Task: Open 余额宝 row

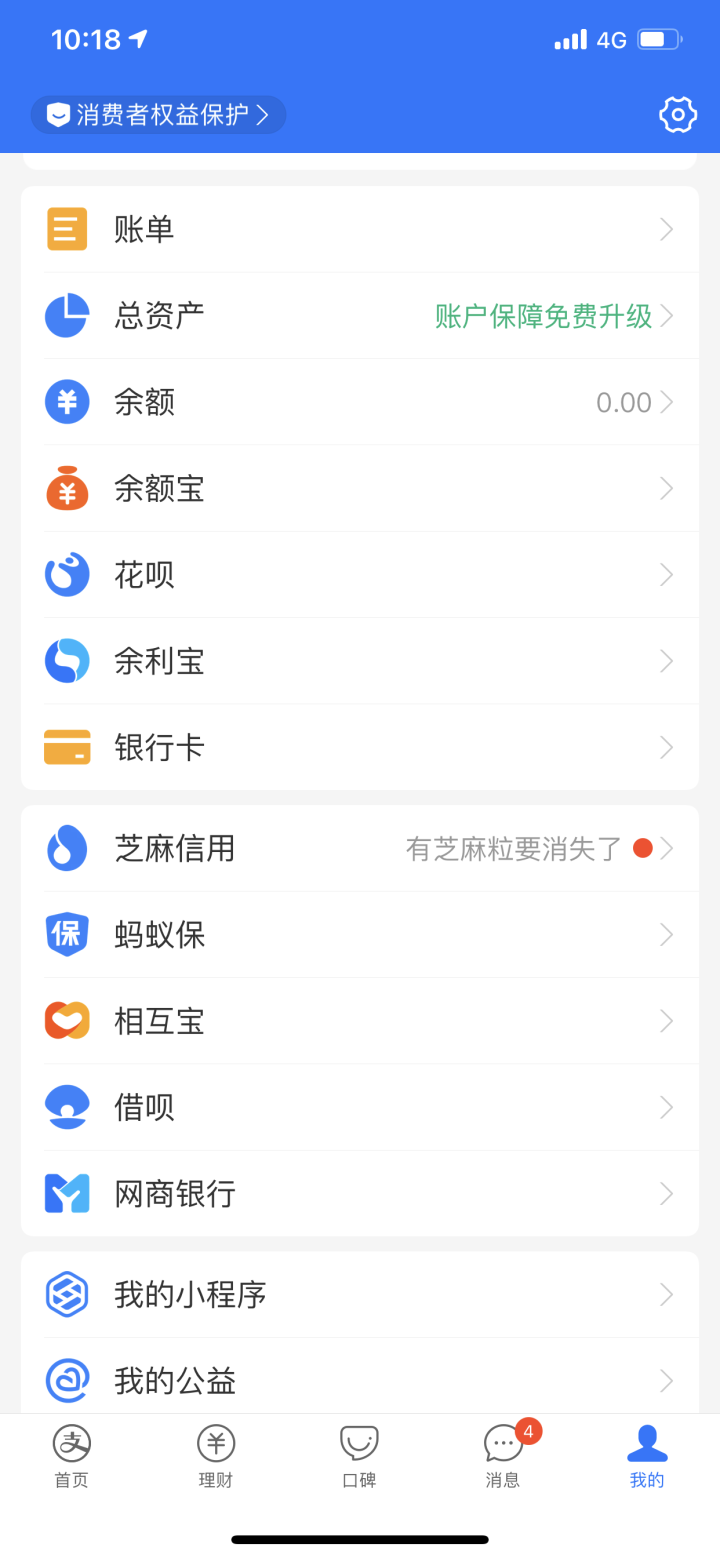Action: coord(360,489)
